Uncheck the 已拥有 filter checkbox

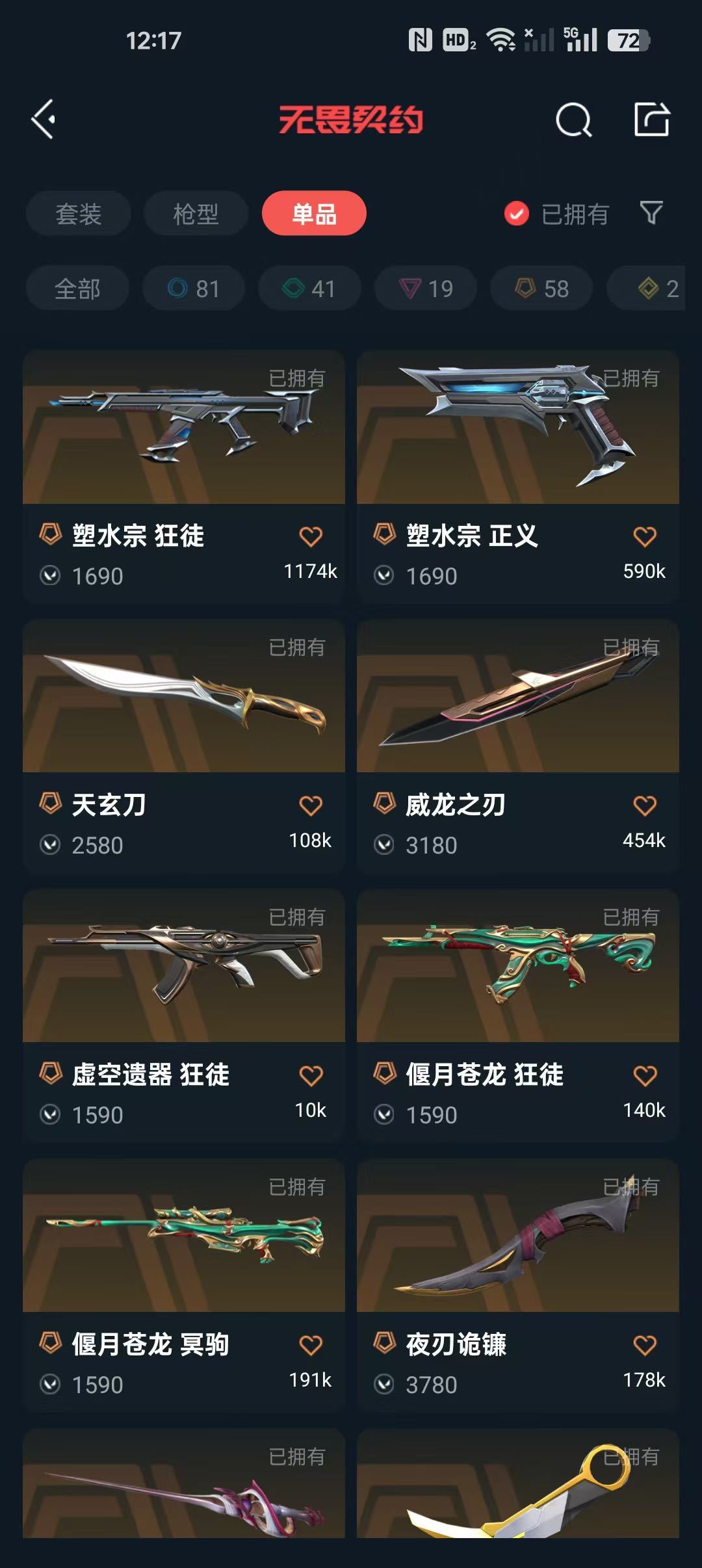pyautogui.click(x=517, y=213)
